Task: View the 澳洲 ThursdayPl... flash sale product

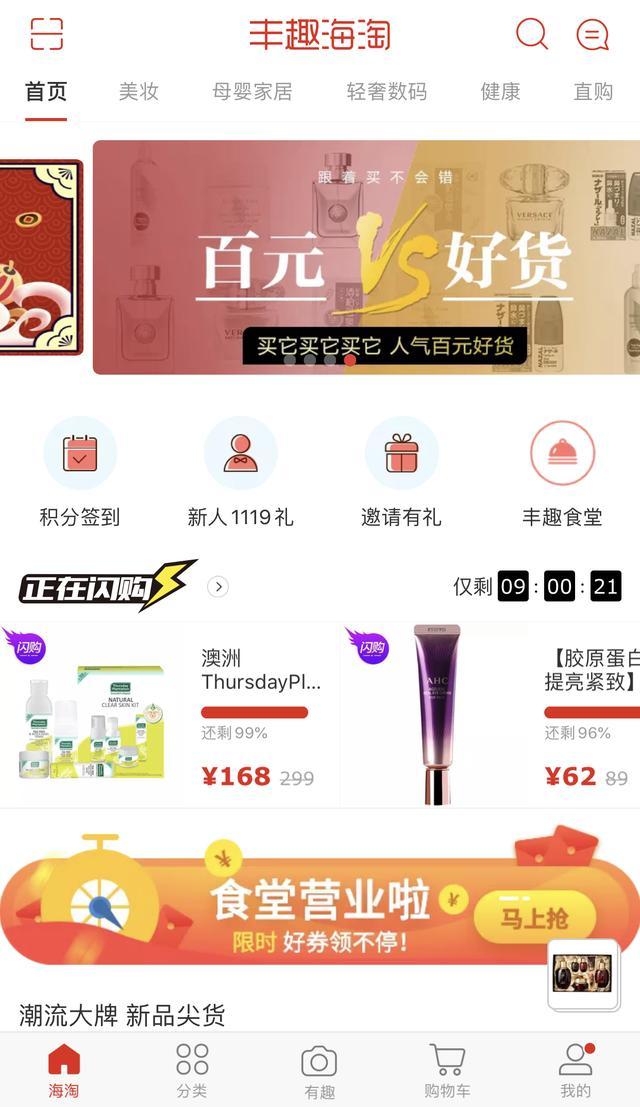Action: (x=170, y=714)
